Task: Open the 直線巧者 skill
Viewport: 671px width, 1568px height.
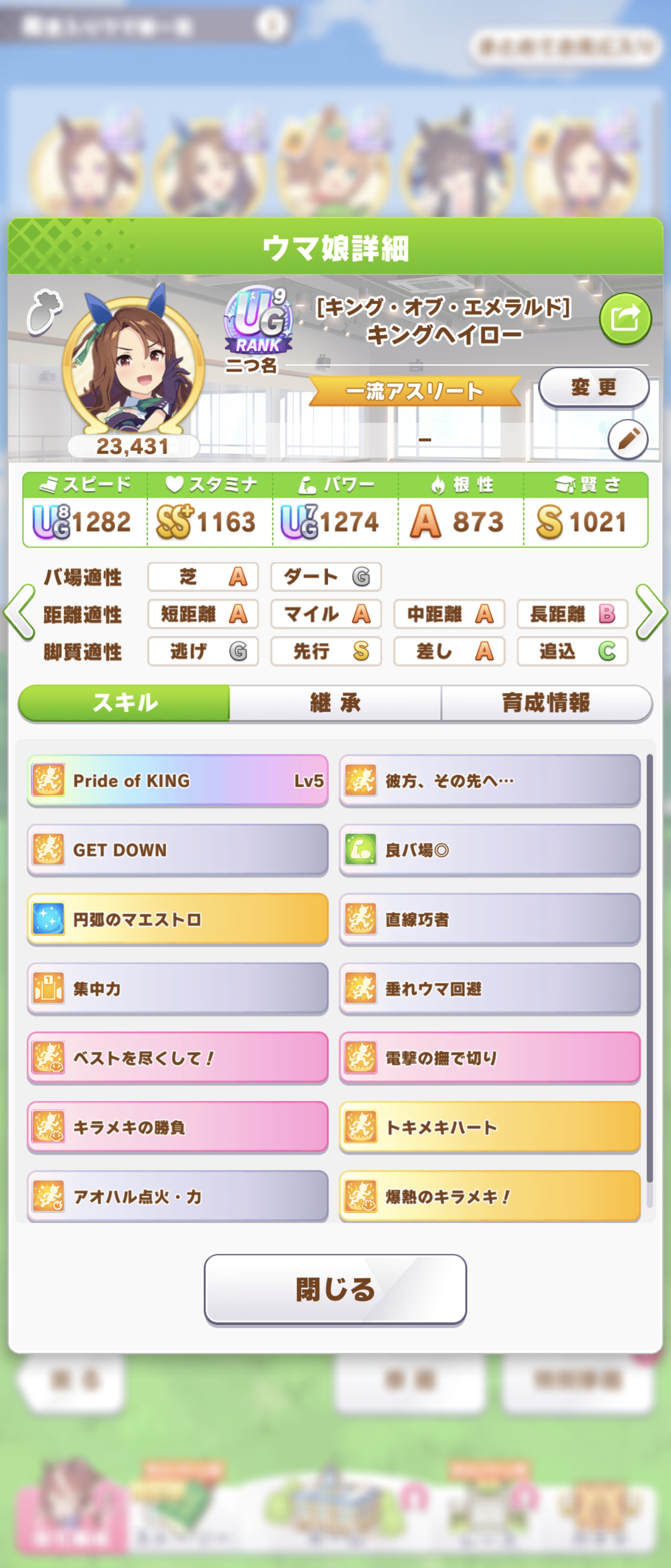Action: pyautogui.click(x=490, y=919)
